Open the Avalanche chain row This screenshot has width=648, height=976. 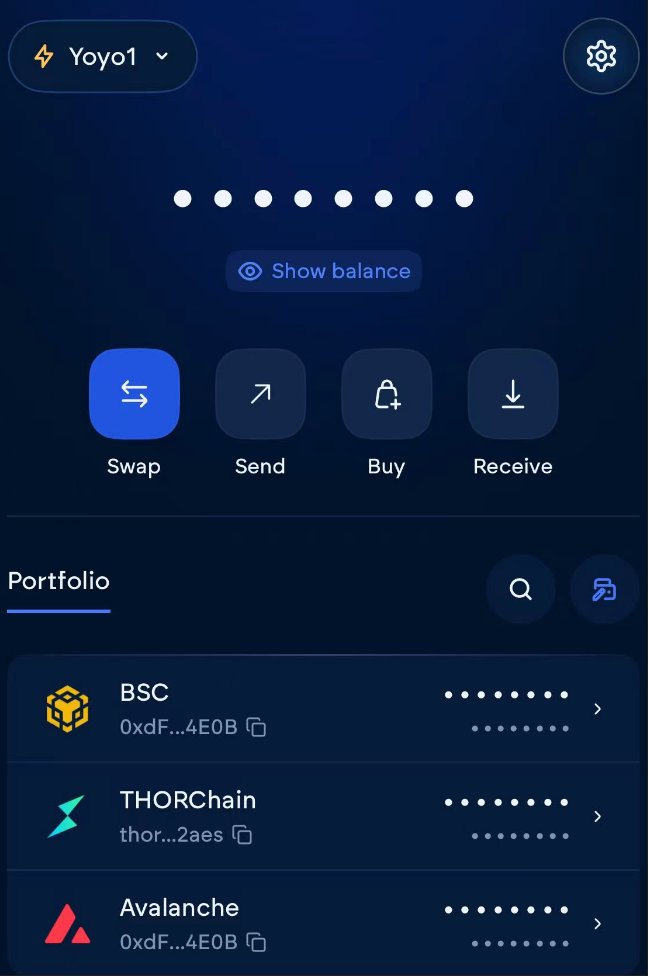323,924
